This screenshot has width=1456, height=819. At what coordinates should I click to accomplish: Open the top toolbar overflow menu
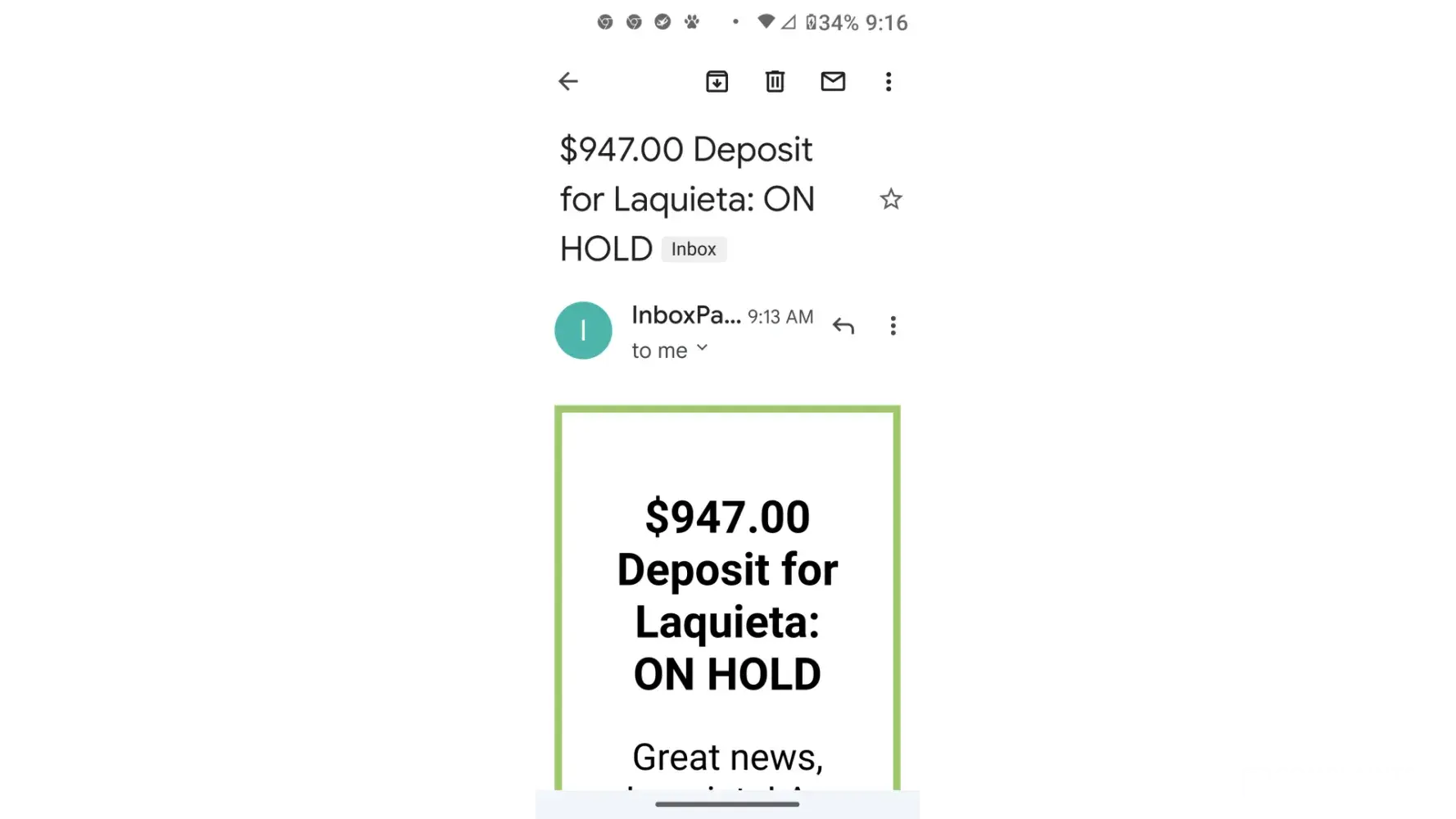(889, 81)
